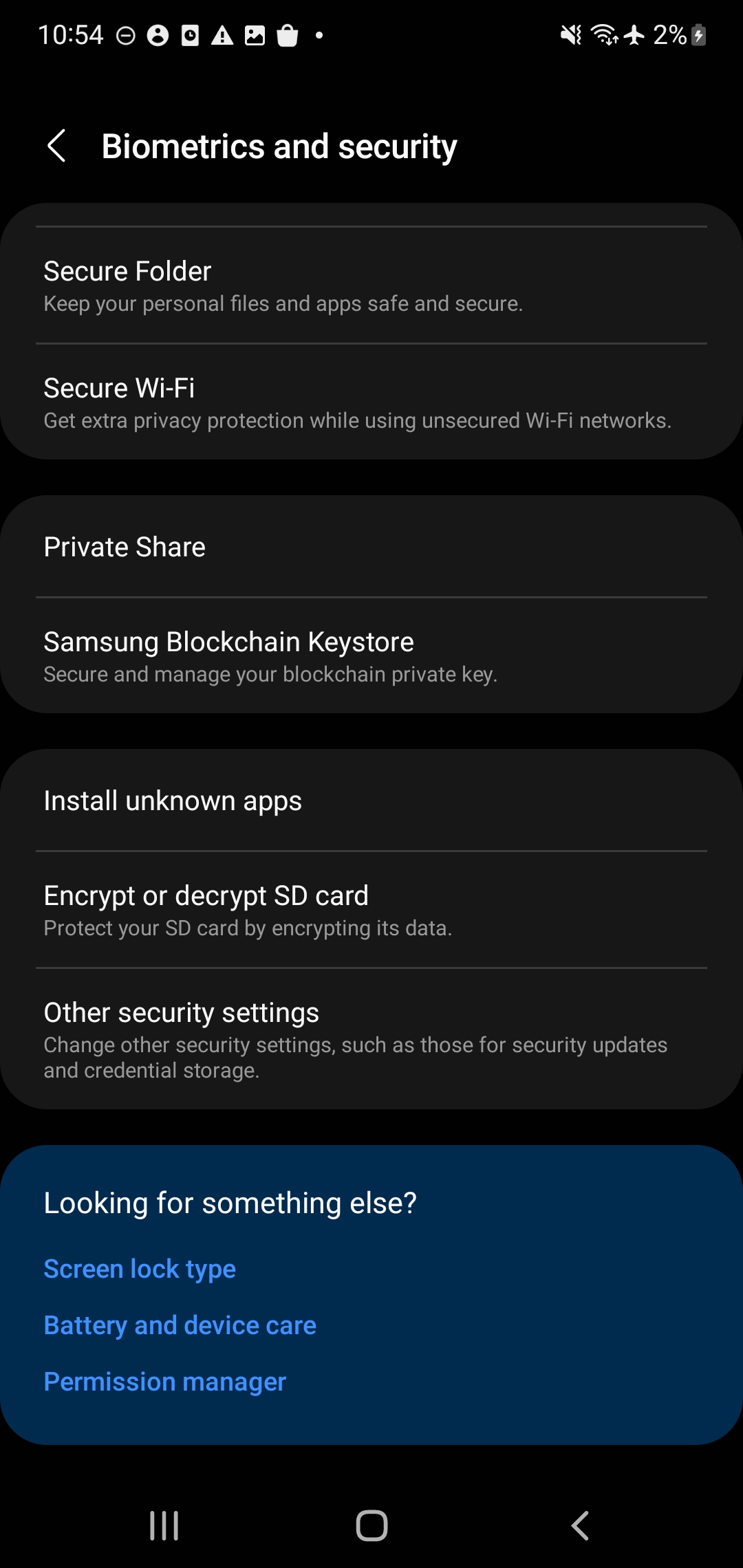Image resolution: width=743 pixels, height=1568 pixels.
Task: Tap the system home button
Action: pyautogui.click(x=371, y=1525)
